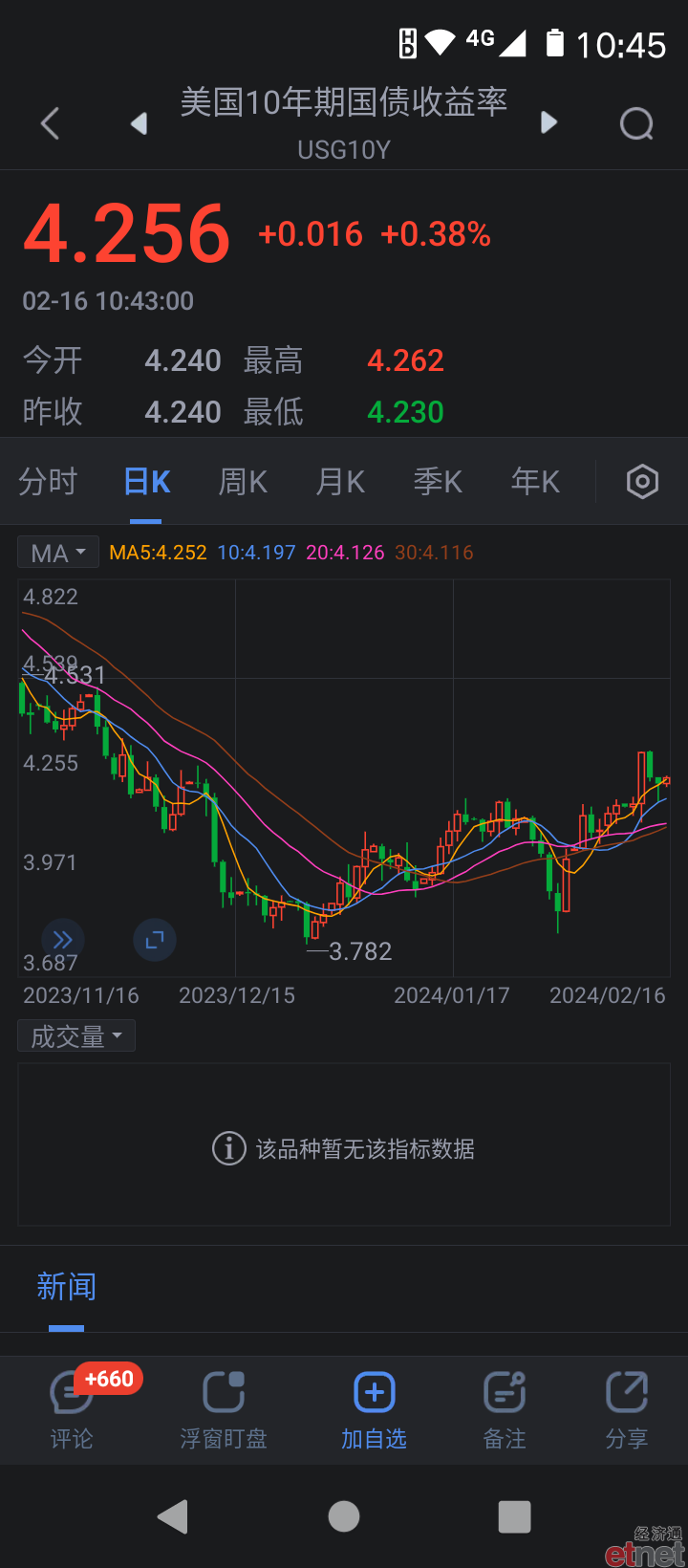Switch to the 周K chart tab

tap(243, 482)
